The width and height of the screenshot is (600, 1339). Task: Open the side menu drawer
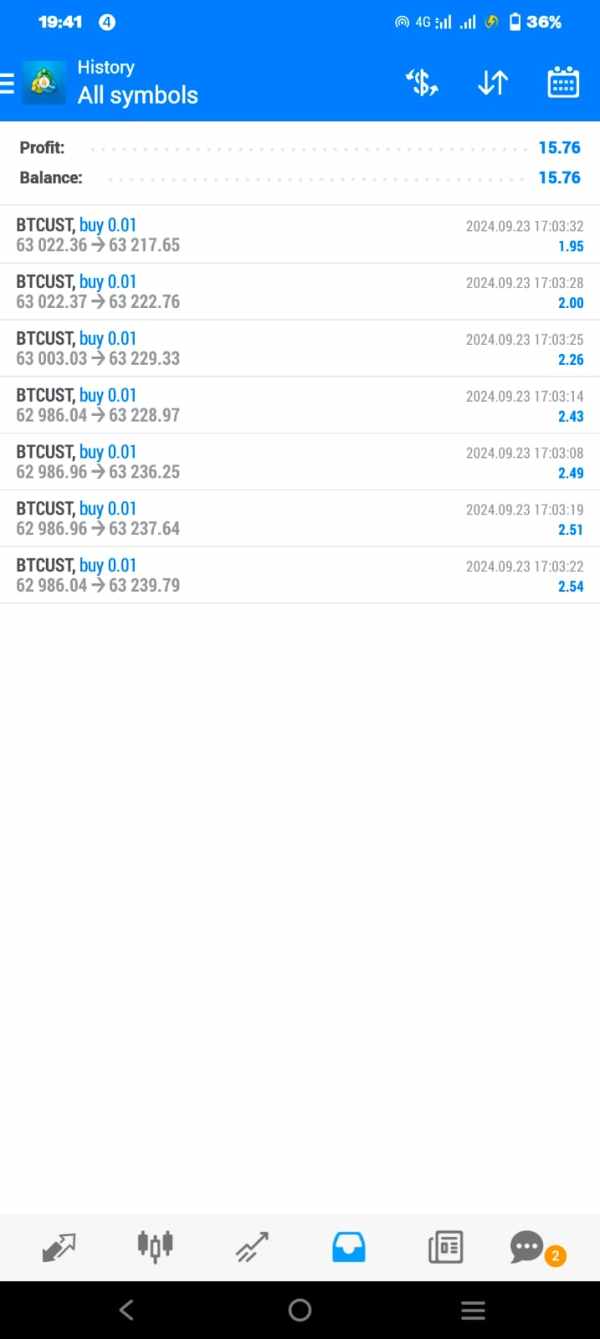(8, 83)
